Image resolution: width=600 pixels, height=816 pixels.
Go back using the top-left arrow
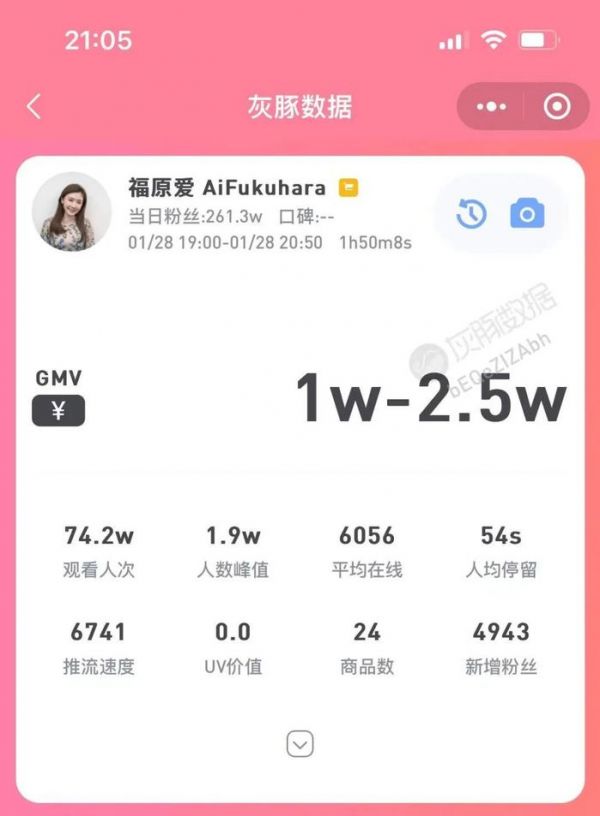[34, 107]
